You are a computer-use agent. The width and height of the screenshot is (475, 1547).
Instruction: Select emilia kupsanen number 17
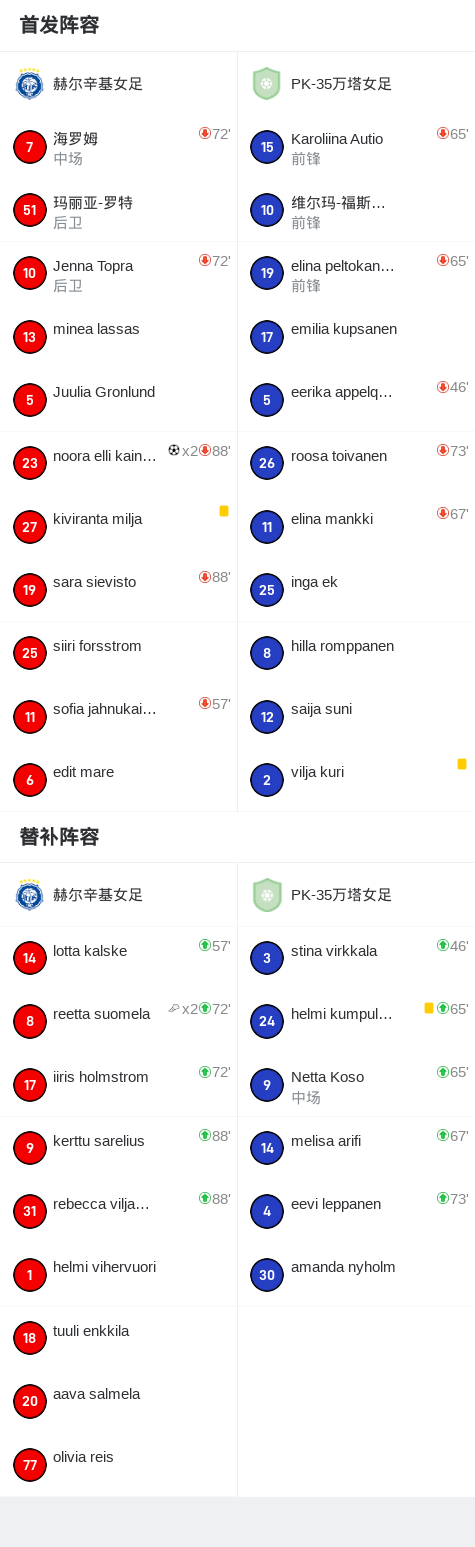[356, 337]
